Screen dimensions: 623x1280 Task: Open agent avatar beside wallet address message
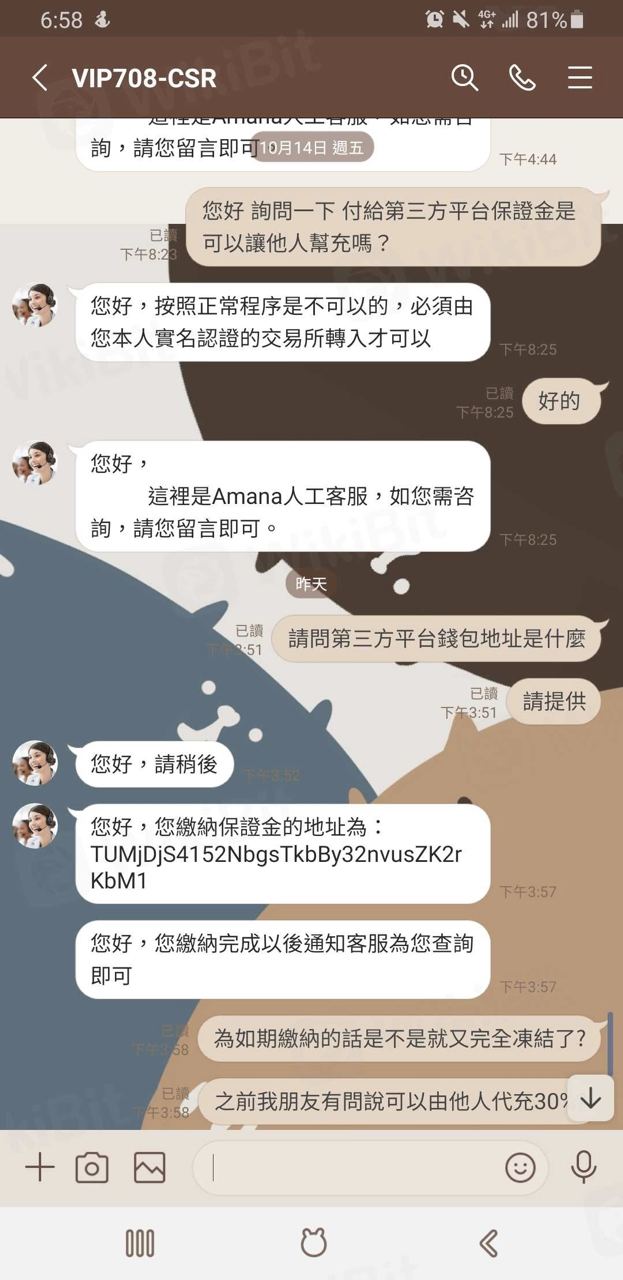pyautogui.click(x=35, y=826)
